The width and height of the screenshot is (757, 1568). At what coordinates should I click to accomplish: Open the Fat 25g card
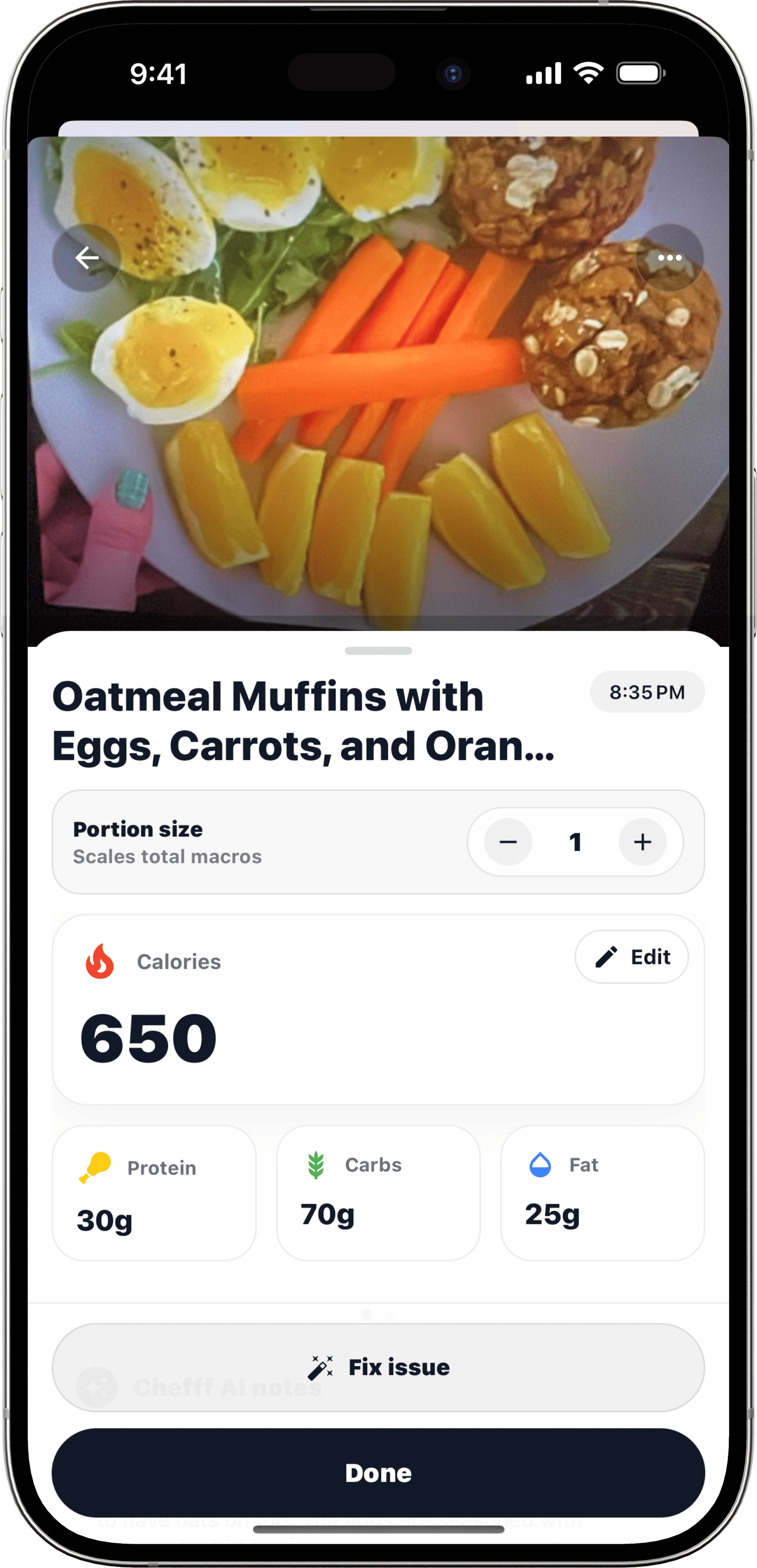point(602,1193)
